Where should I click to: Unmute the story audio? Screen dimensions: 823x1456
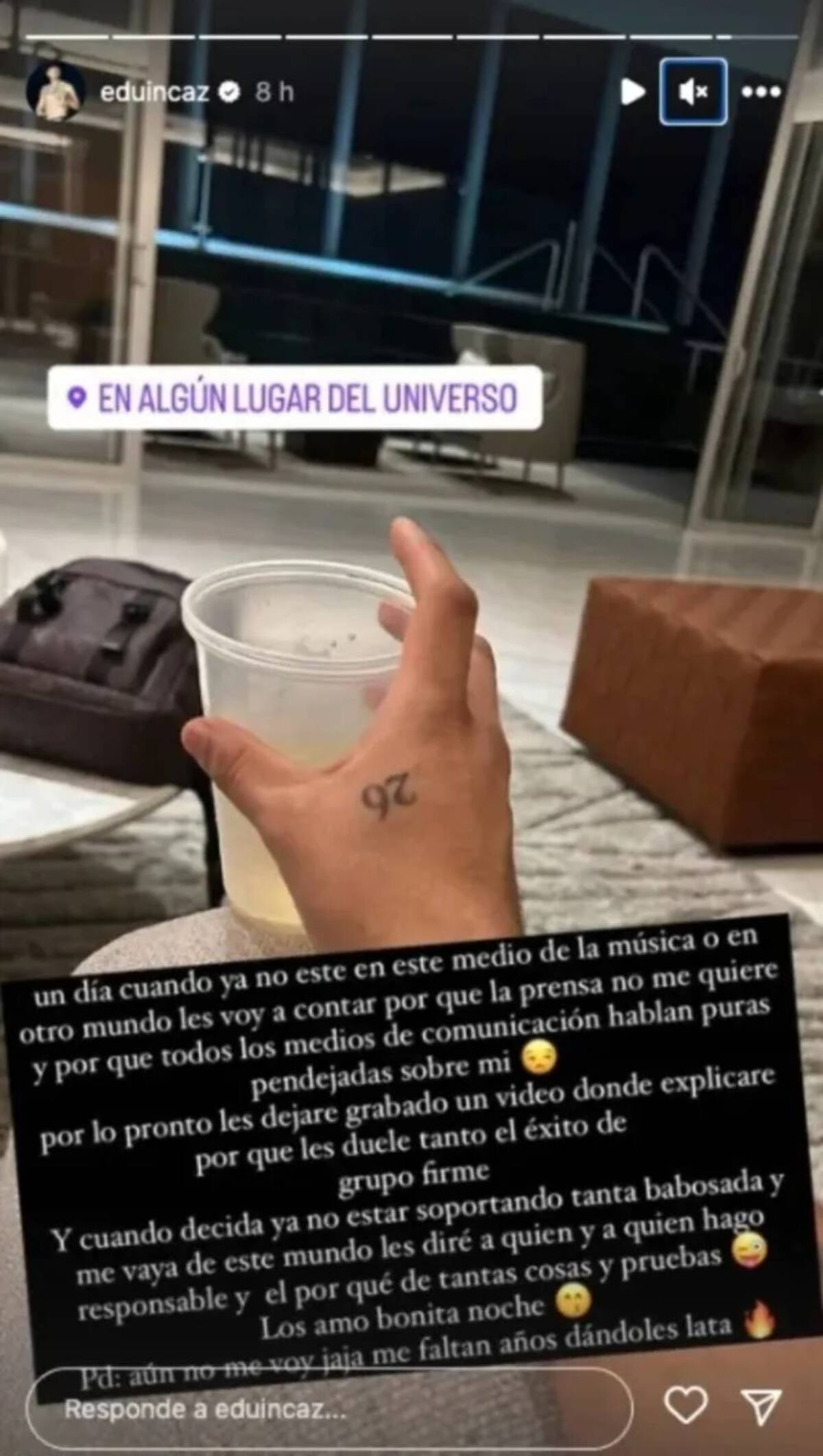pos(693,92)
